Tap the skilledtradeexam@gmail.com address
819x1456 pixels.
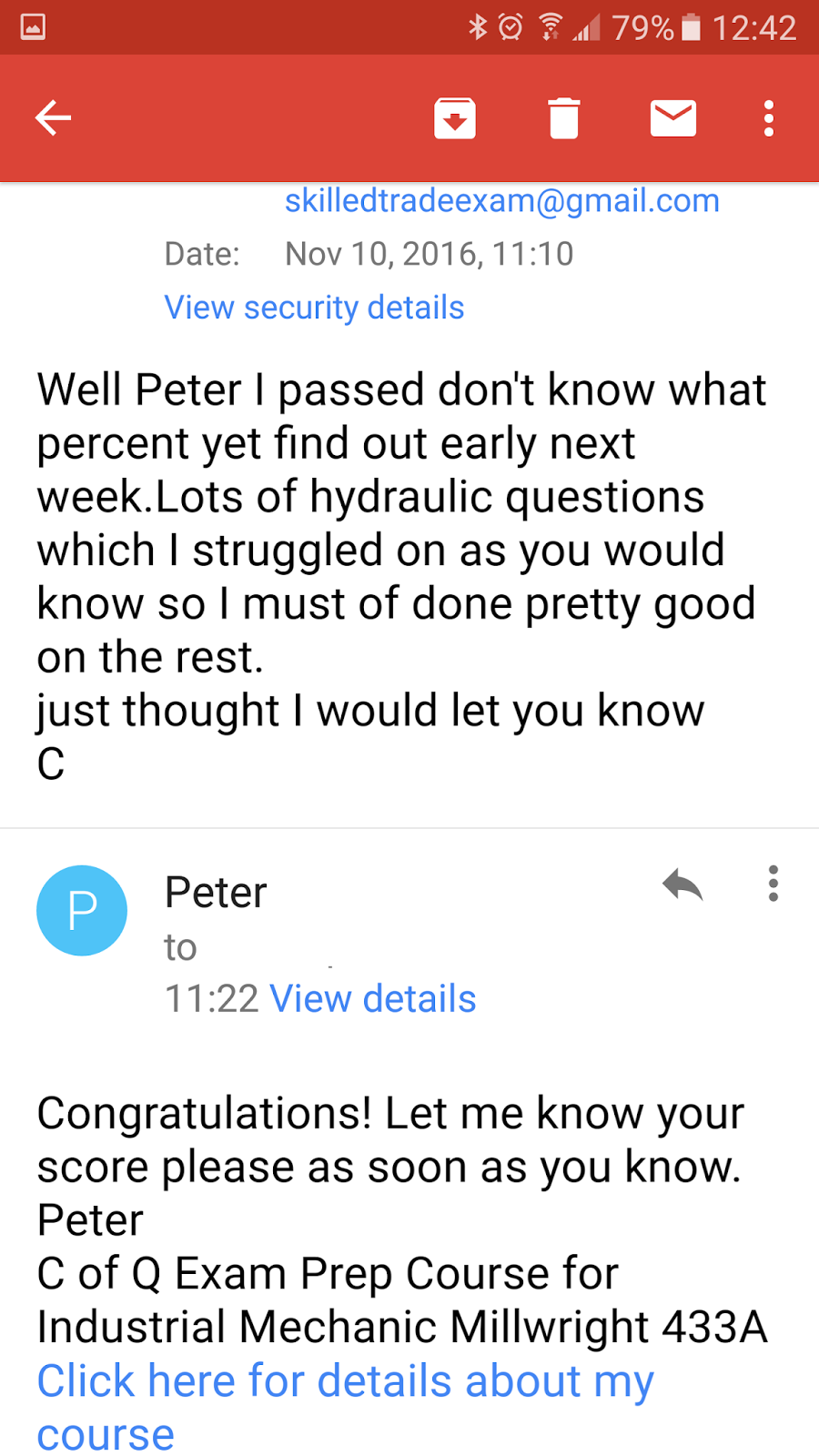(501, 200)
